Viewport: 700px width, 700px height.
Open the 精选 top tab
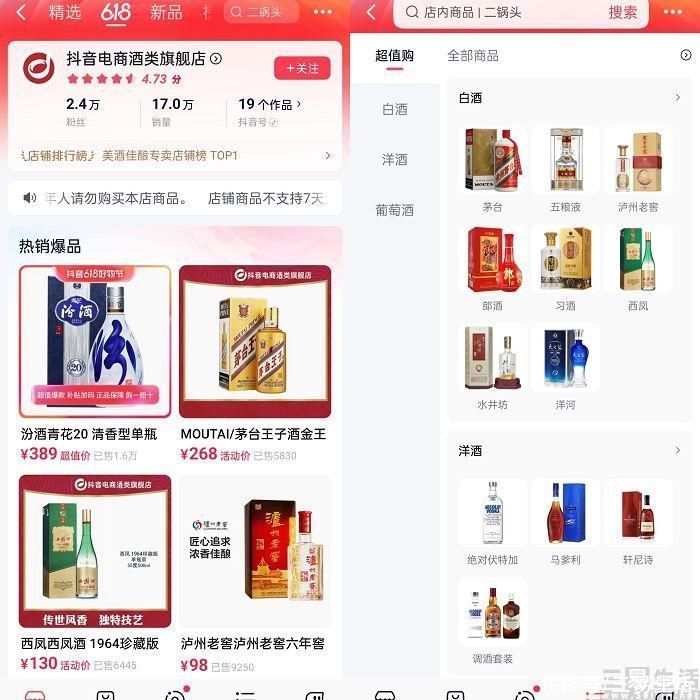point(65,12)
